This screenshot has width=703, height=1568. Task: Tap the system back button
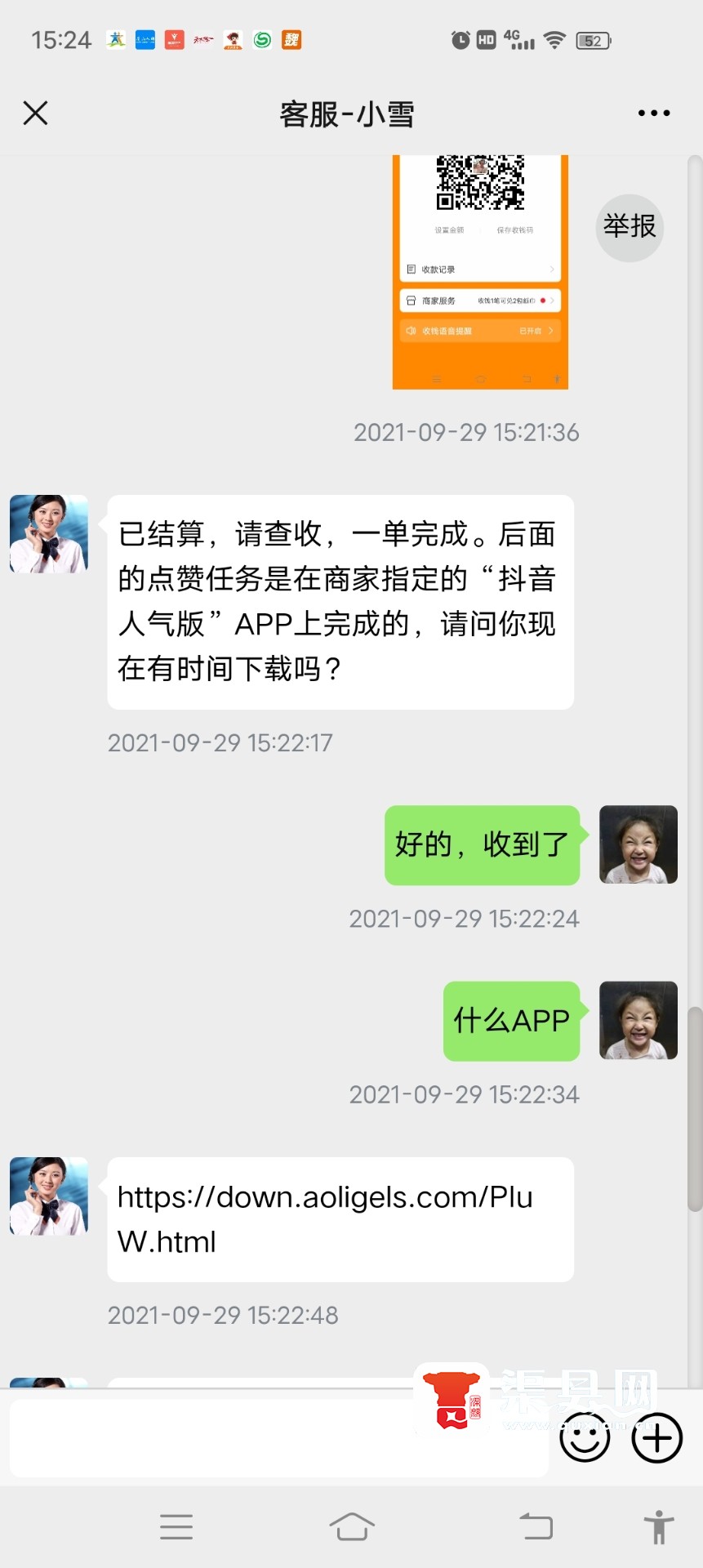536,1526
